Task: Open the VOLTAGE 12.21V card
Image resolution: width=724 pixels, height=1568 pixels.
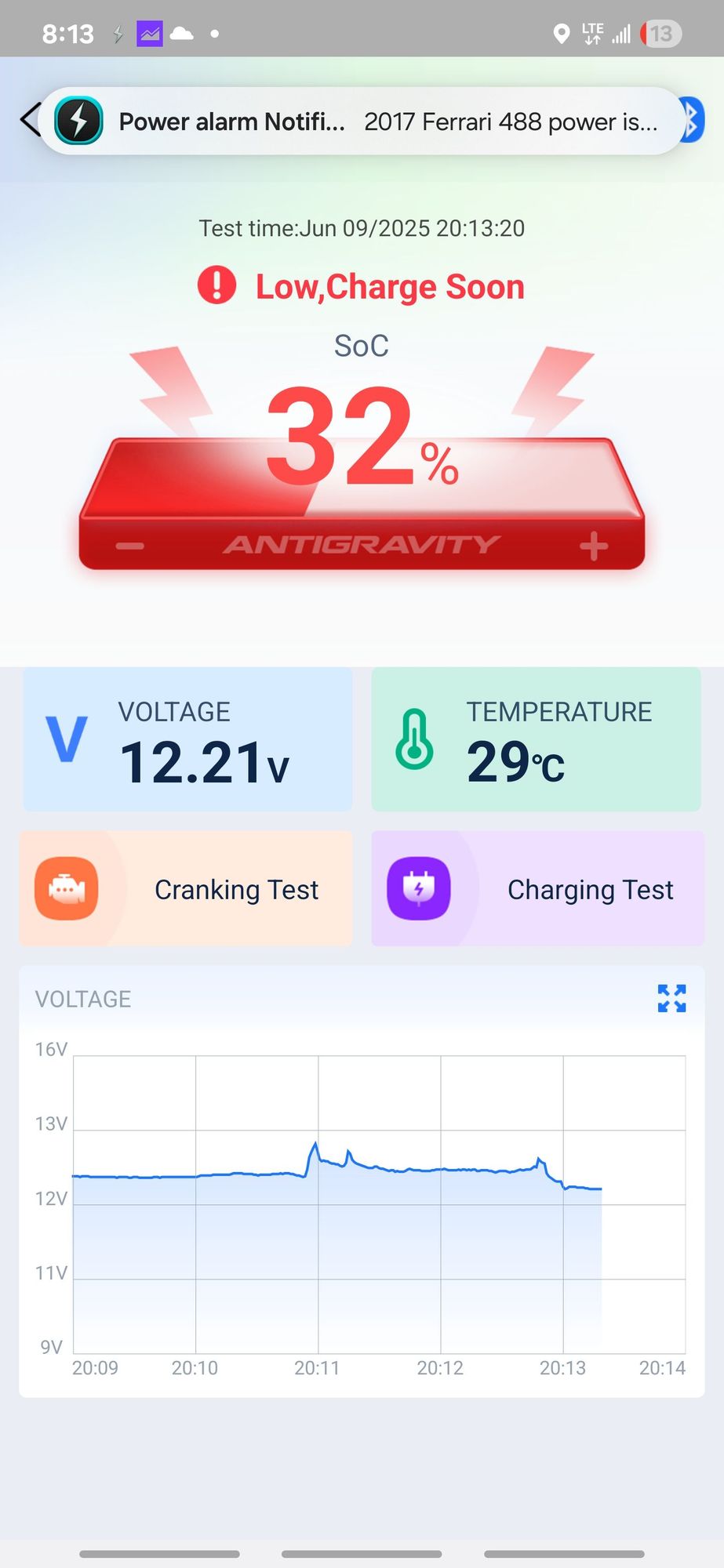Action: click(x=187, y=739)
